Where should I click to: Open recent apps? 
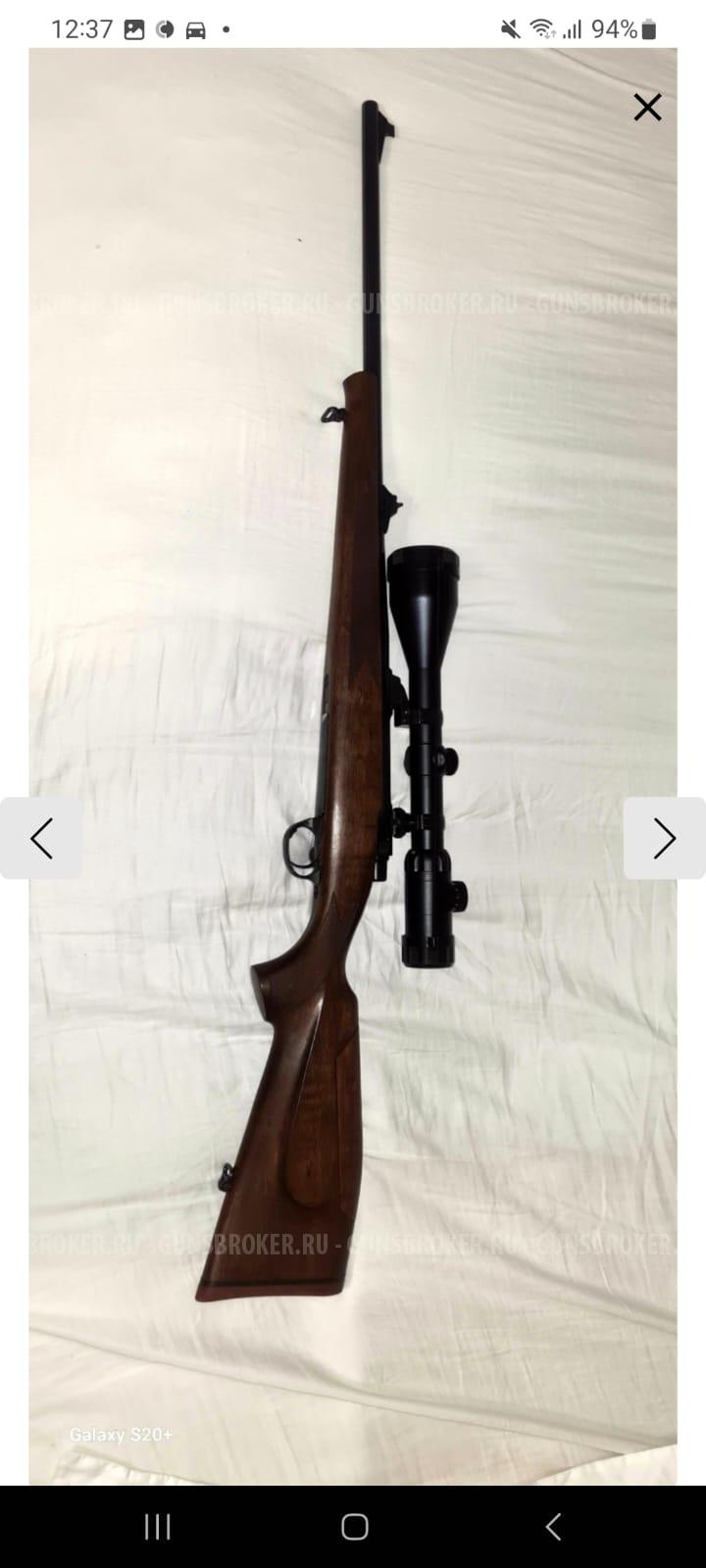tap(157, 1526)
